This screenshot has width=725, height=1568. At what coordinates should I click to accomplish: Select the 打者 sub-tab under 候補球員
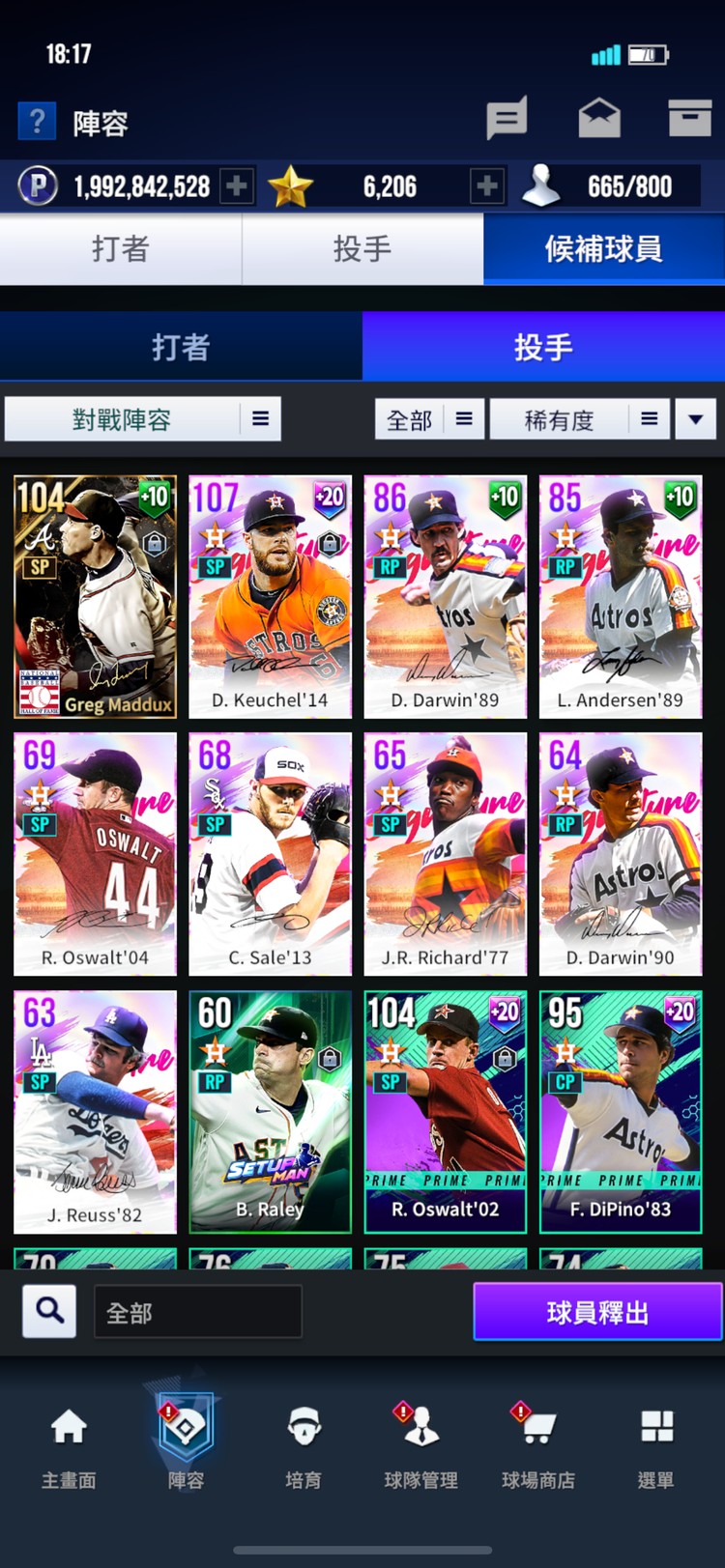point(181,347)
